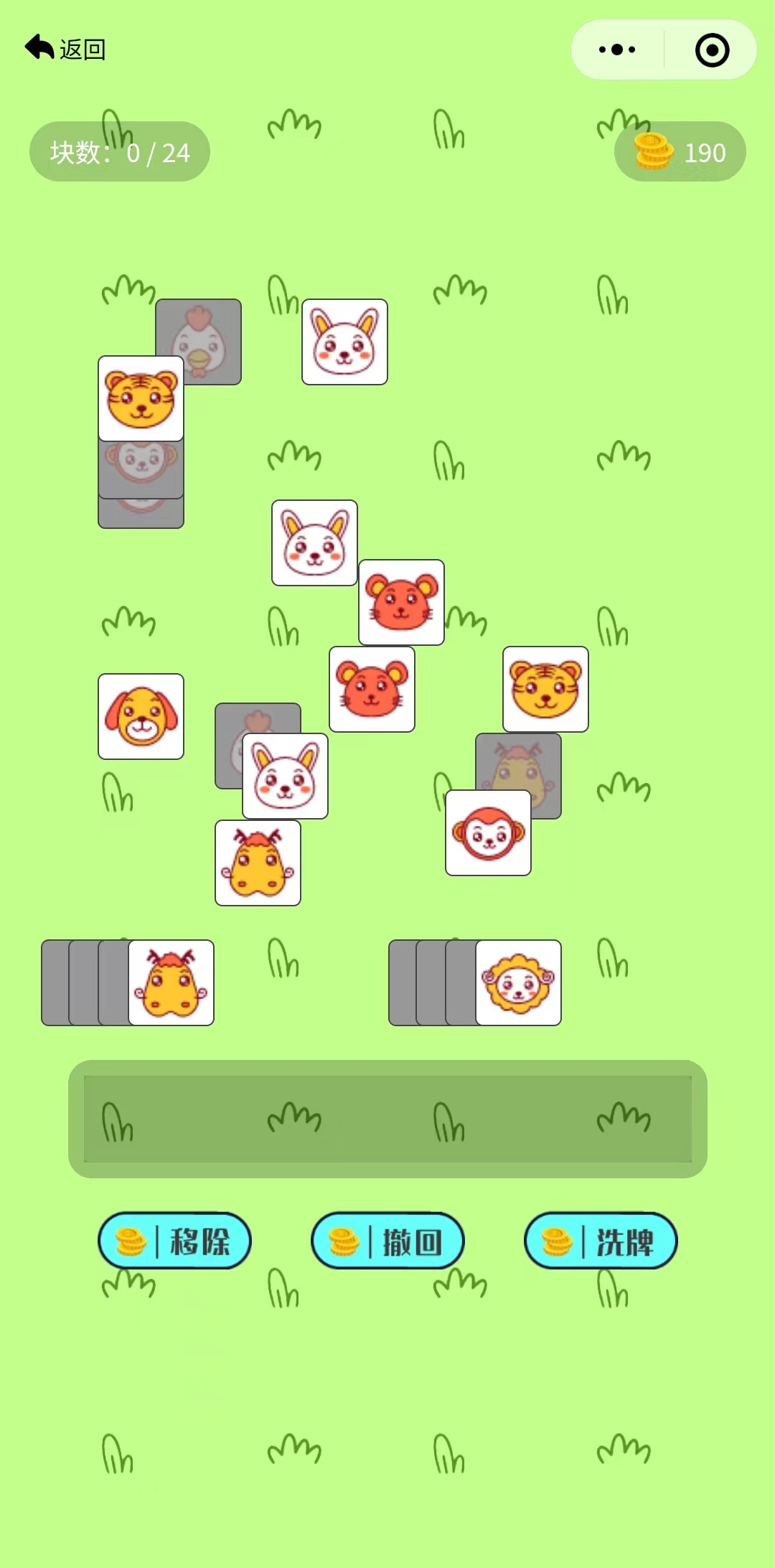Select the tiger tile covering the grayed chicken

[x=141, y=398]
